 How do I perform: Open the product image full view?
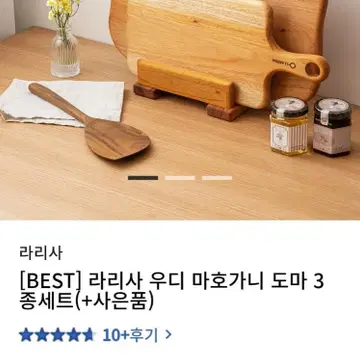tap(180, 110)
